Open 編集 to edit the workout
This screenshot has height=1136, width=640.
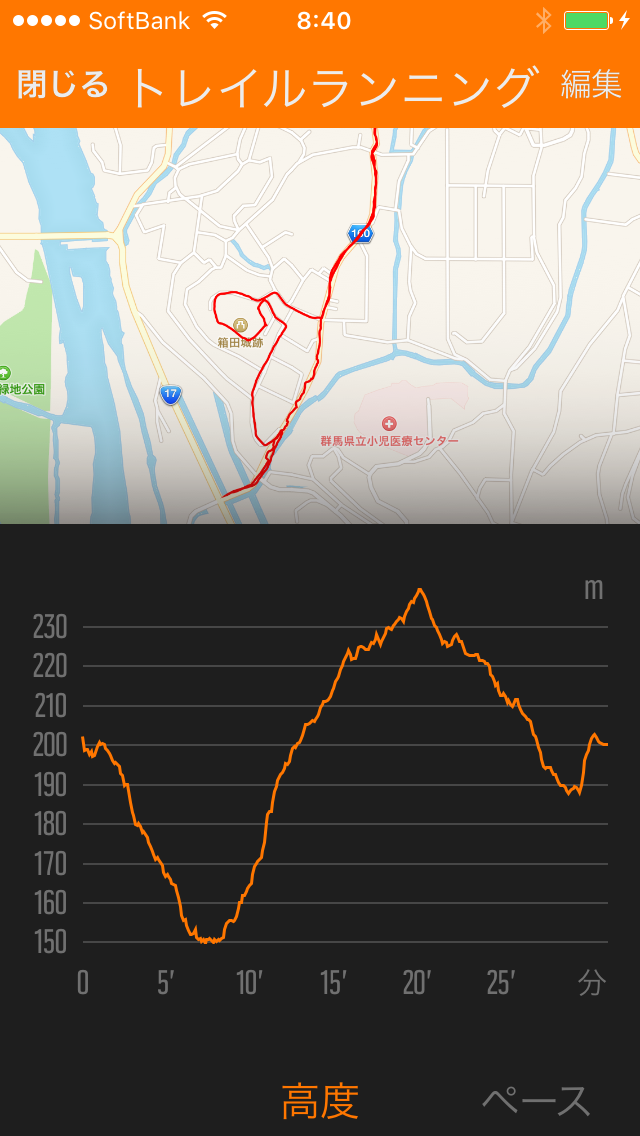[591, 86]
